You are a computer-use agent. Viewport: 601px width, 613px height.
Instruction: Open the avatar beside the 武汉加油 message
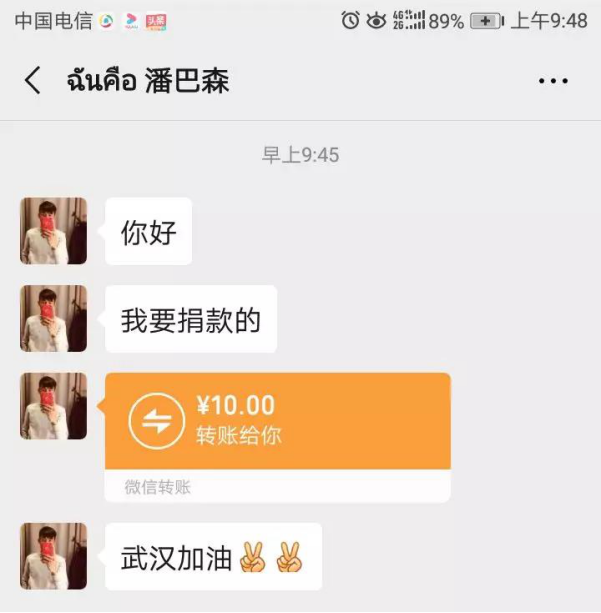tap(53, 556)
